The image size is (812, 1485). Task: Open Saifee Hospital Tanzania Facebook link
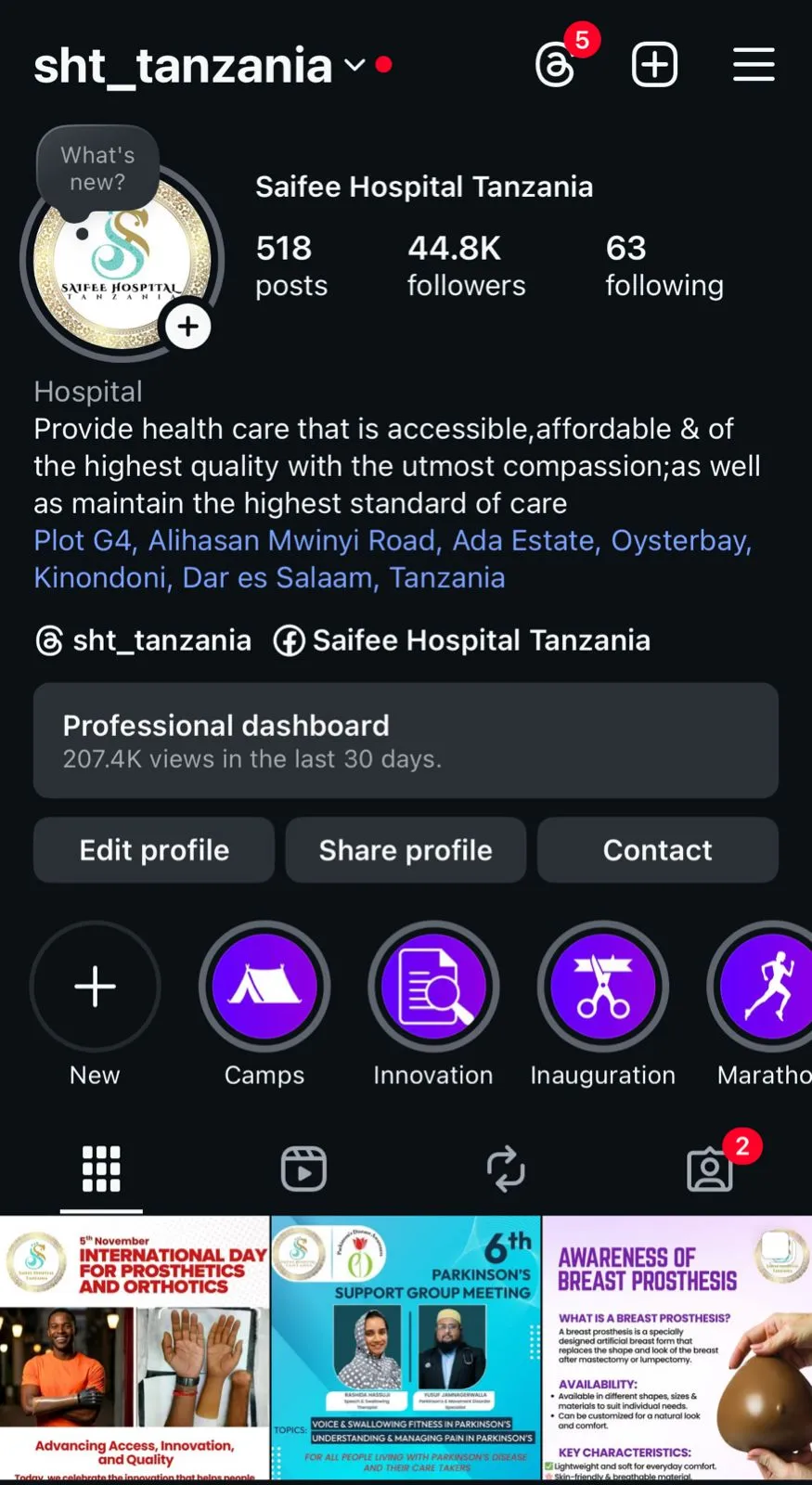(462, 640)
